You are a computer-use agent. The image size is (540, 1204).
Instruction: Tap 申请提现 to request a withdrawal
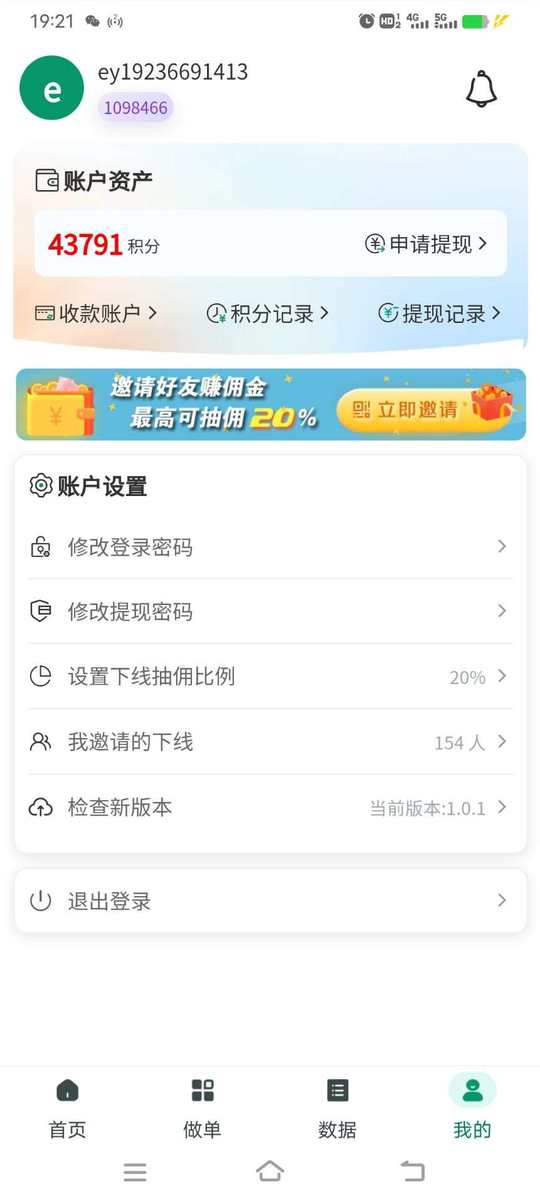(x=426, y=244)
